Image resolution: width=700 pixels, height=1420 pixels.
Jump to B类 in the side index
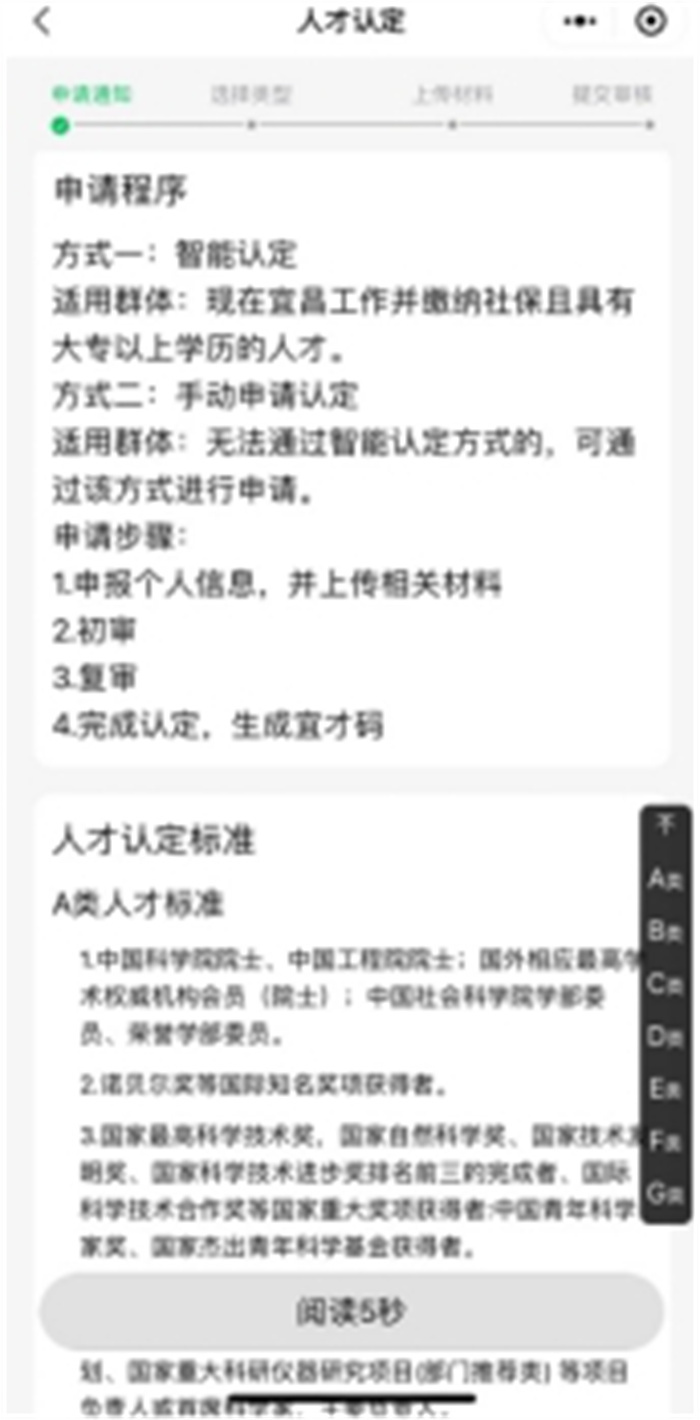[x=665, y=932]
